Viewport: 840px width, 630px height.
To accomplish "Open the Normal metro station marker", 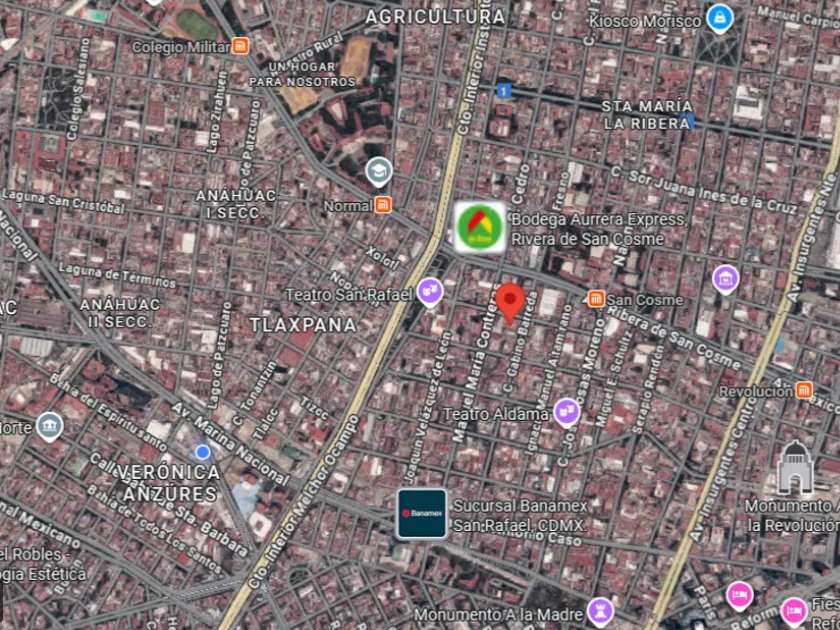I will (x=382, y=206).
